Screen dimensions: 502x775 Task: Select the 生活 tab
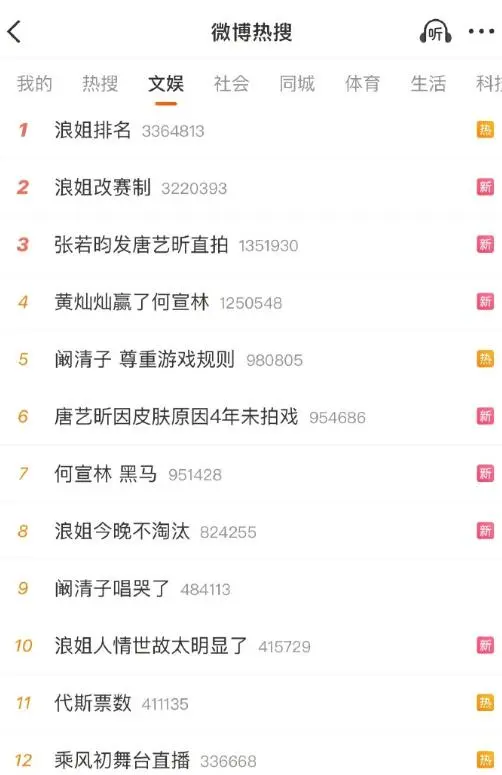click(428, 84)
